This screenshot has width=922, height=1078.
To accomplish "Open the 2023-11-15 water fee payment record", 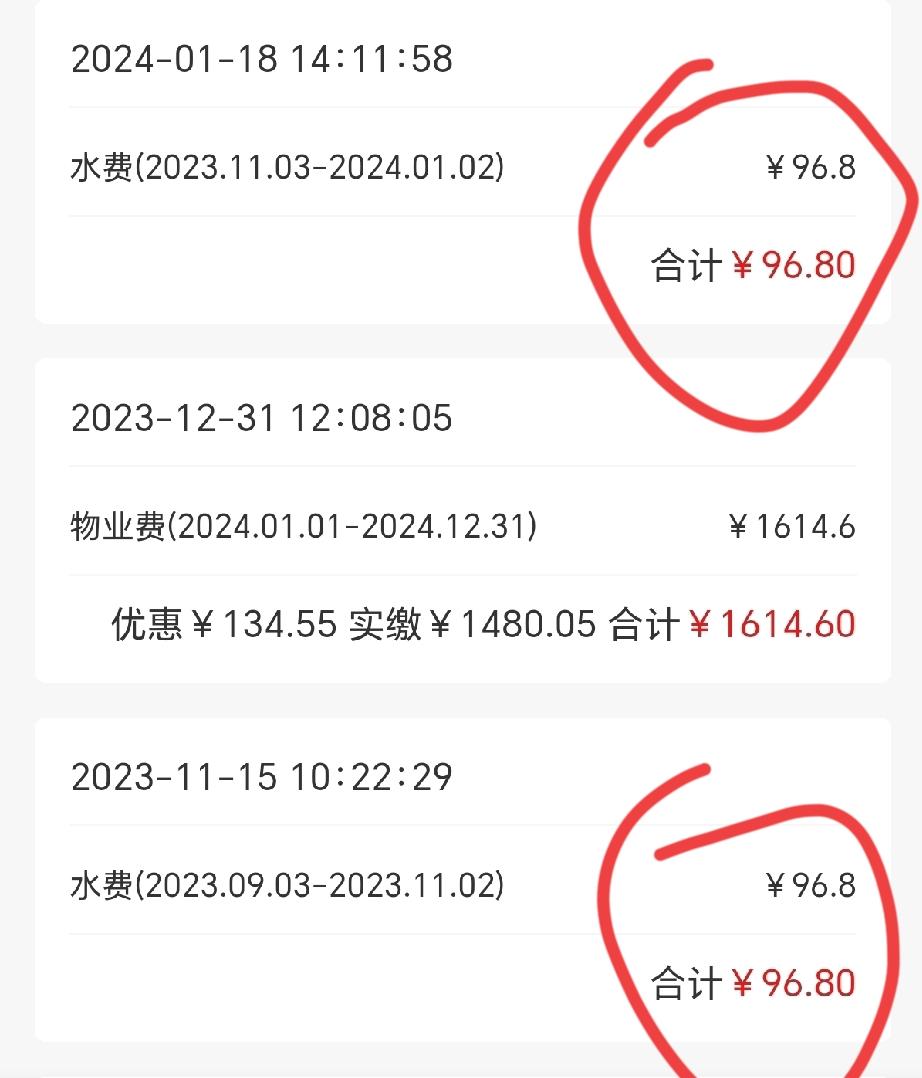I will 462,880.
